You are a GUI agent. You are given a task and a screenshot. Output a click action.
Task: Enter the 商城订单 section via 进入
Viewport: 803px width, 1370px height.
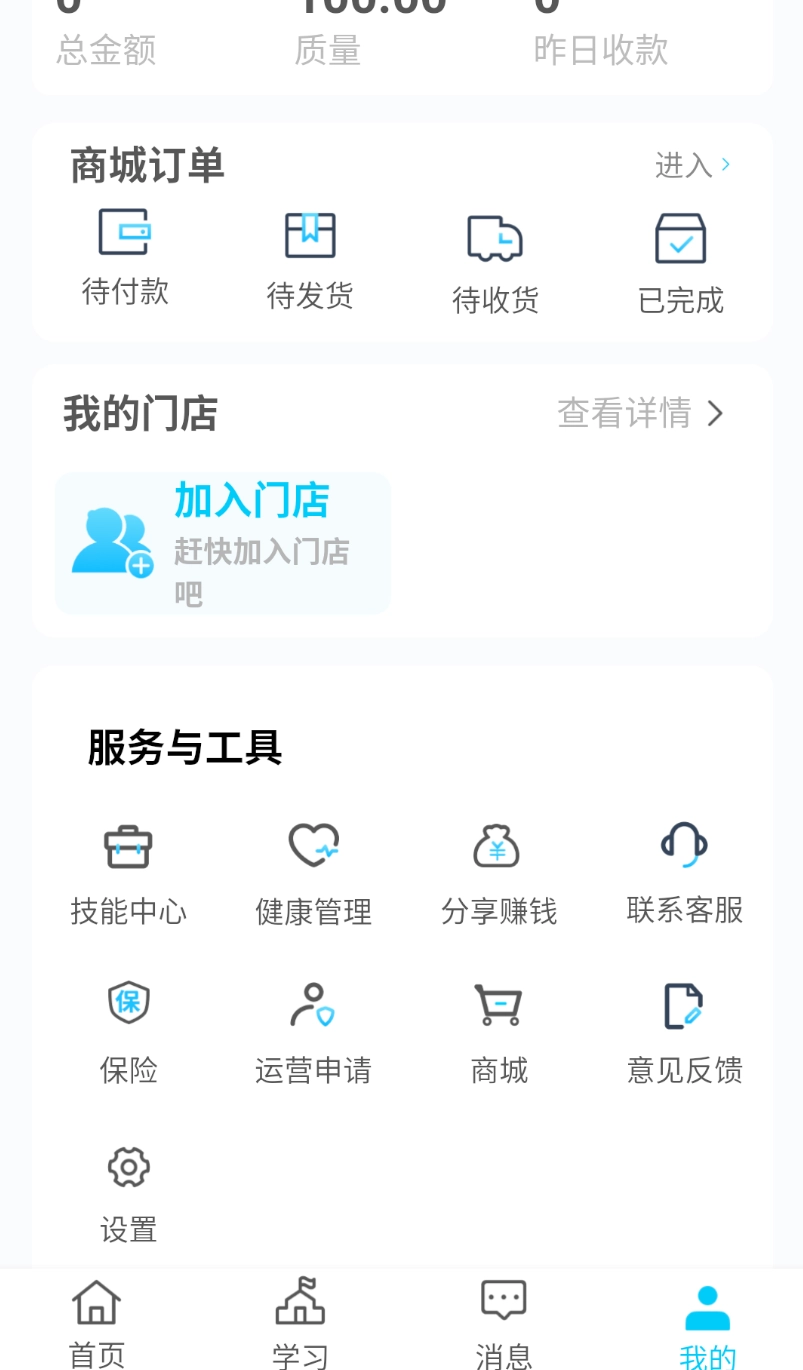(693, 165)
